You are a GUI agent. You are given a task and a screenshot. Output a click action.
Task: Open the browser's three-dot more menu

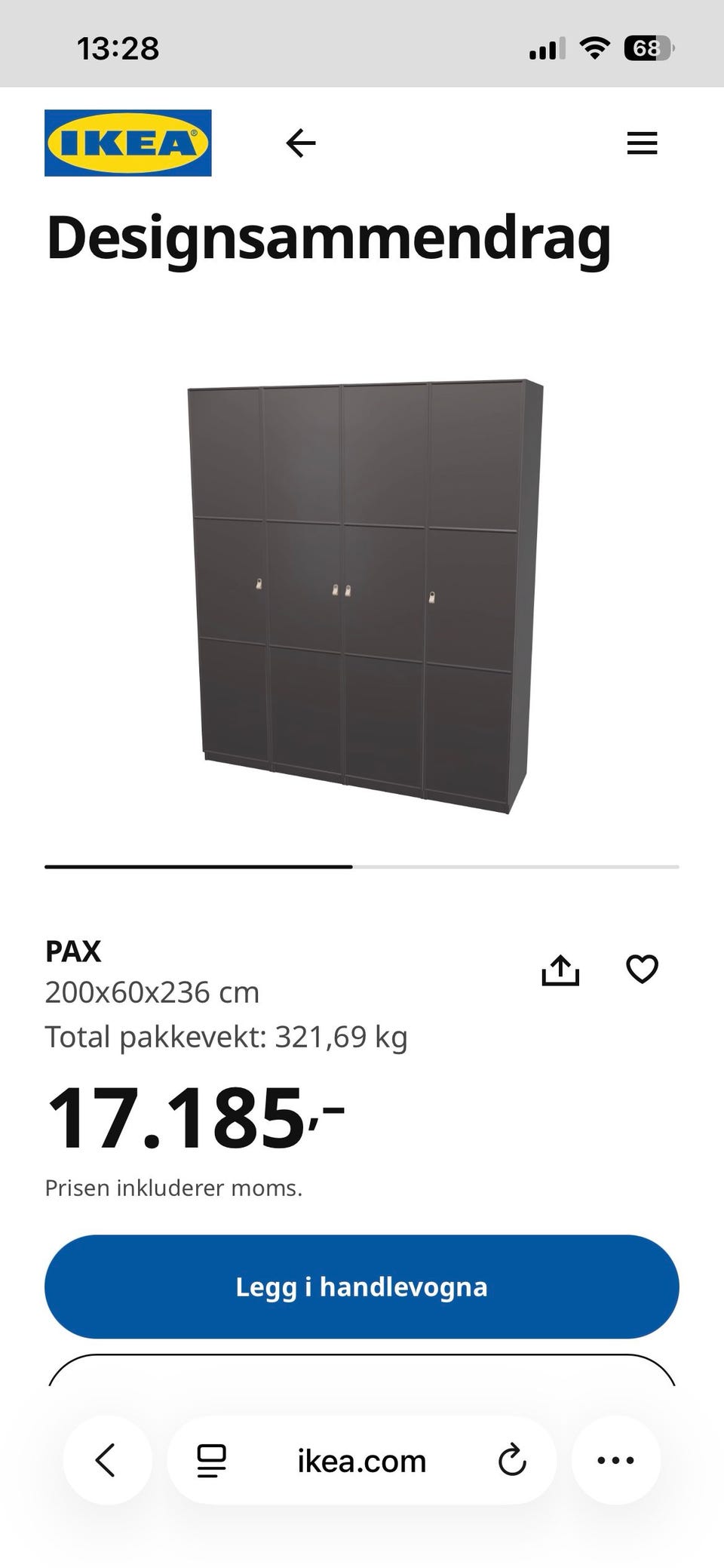pyautogui.click(x=615, y=1460)
